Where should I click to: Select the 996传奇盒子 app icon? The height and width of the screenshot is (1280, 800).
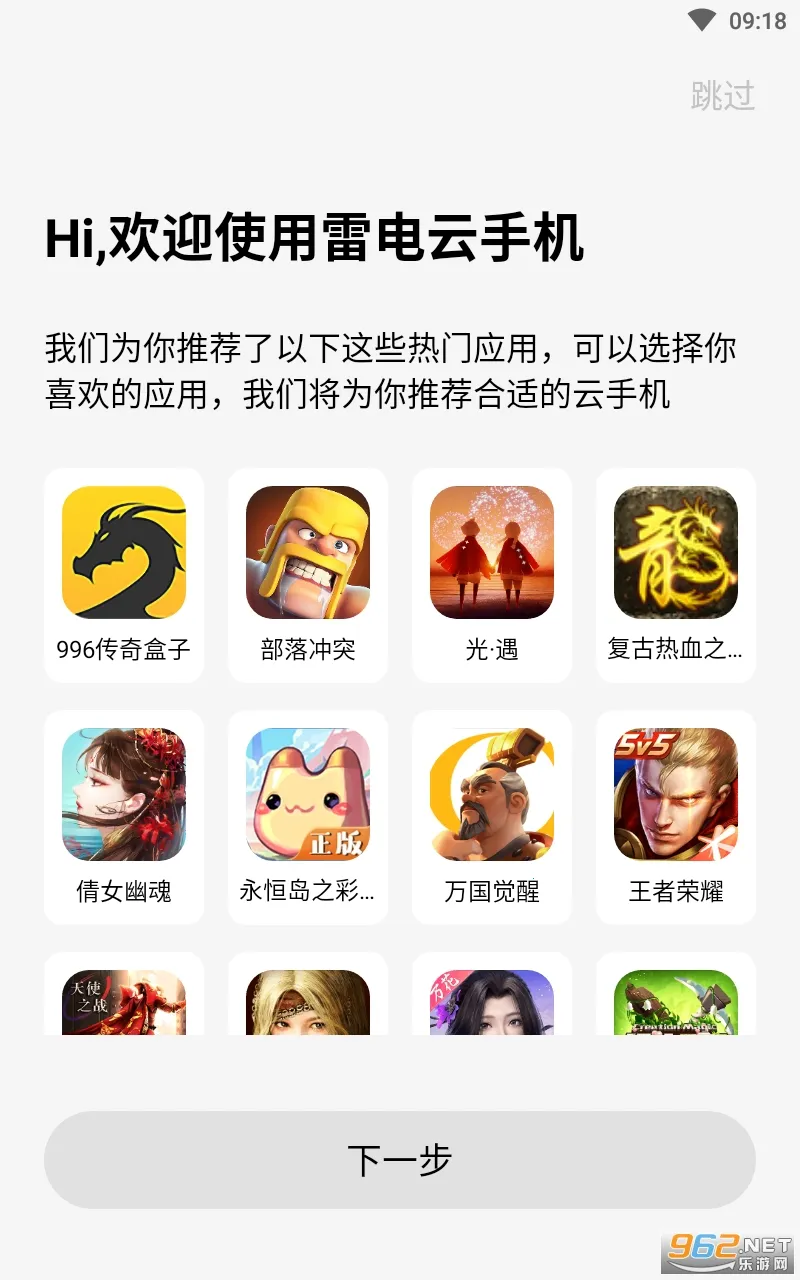coord(123,552)
